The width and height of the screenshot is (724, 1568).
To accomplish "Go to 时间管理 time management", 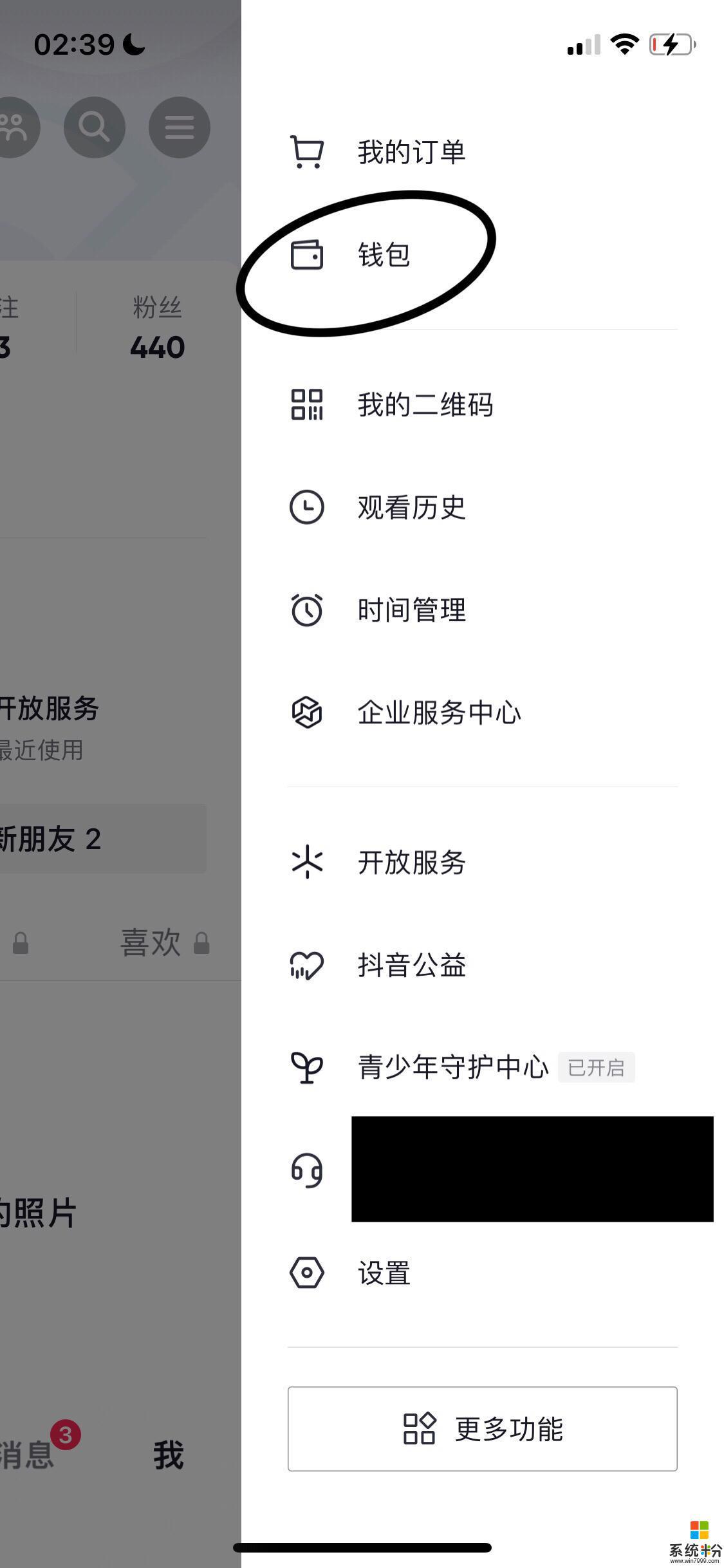I will (x=483, y=610).
